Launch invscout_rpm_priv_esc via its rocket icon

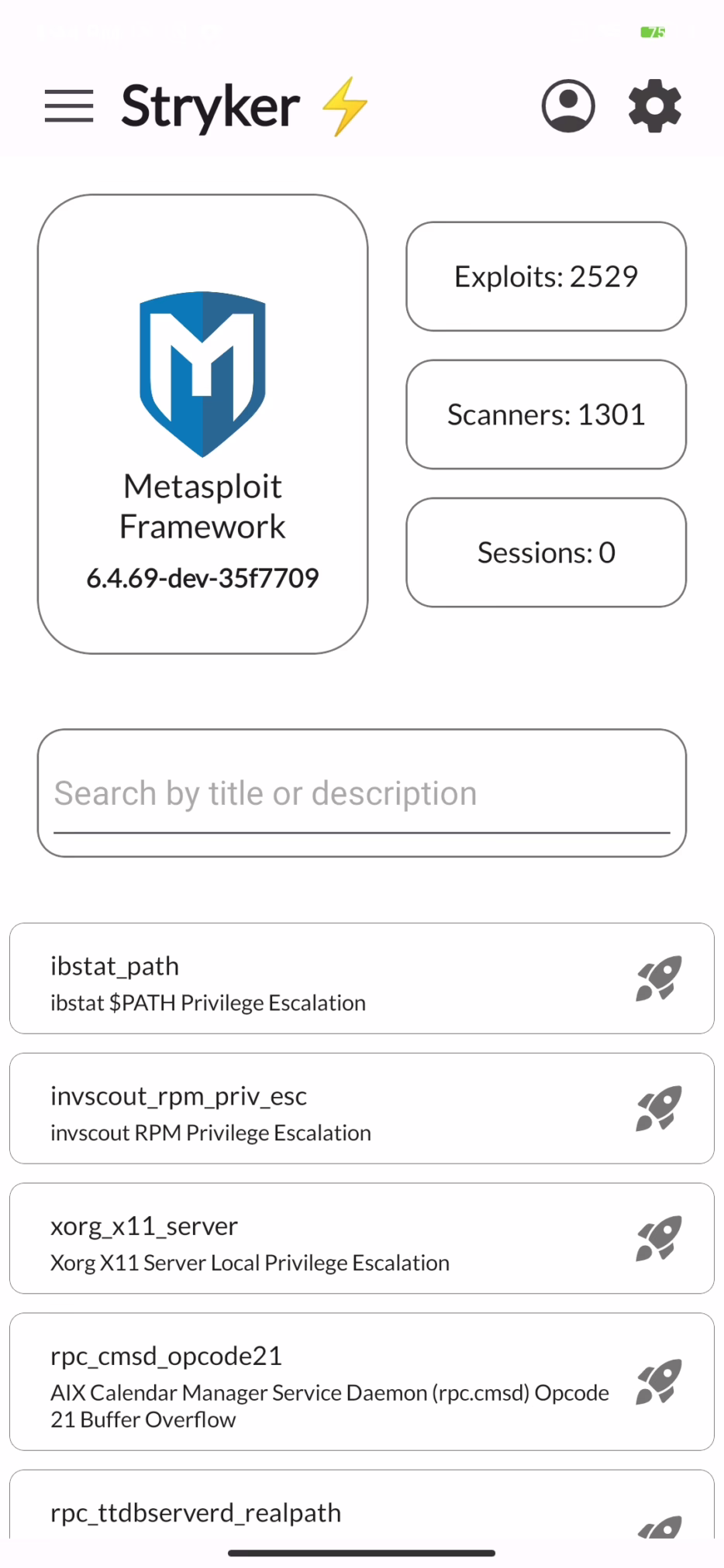tap(659, 1109)
